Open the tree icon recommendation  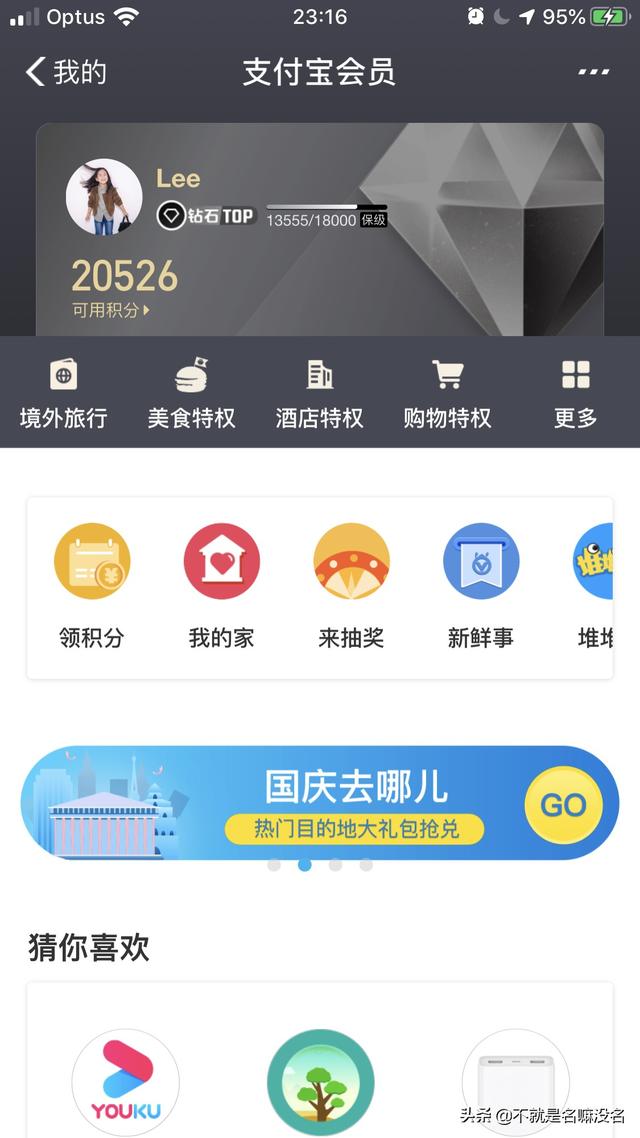(320, 1084)
